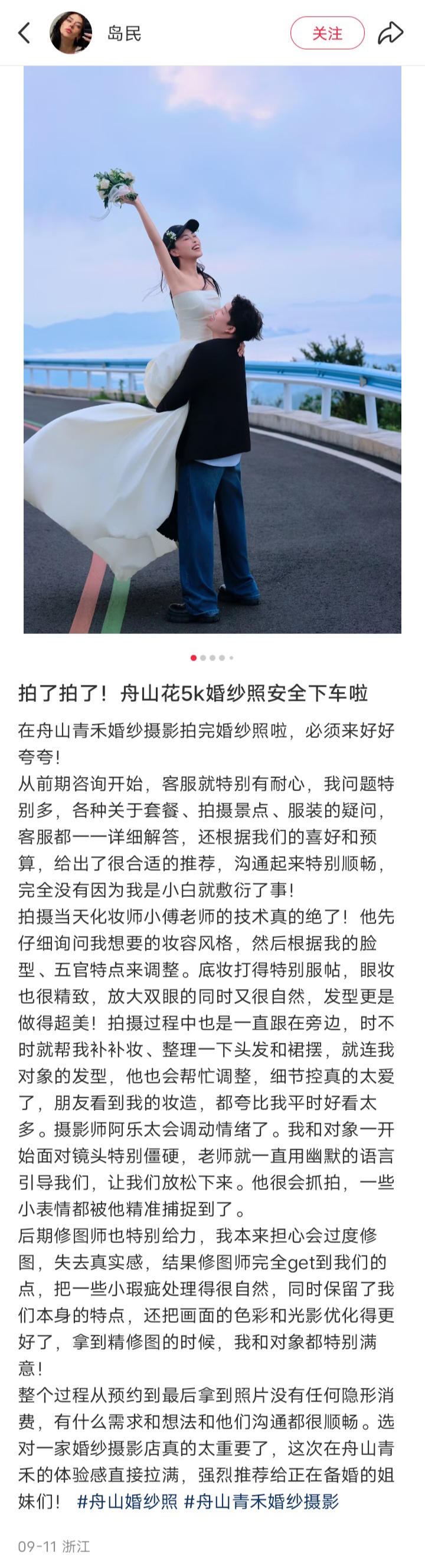Open the #舟山婚纱照 hashtag

127,1502
